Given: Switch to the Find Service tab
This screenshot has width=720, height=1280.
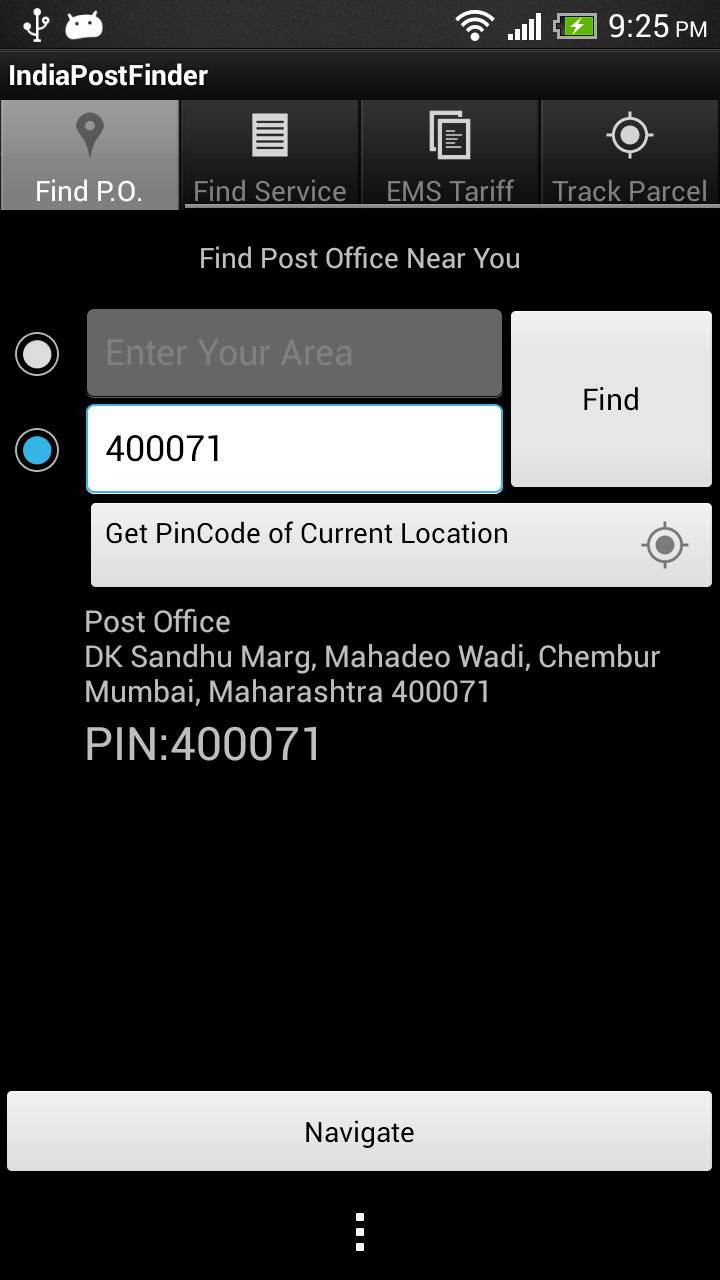Looking at the screenshot, I should pos(269,155).
